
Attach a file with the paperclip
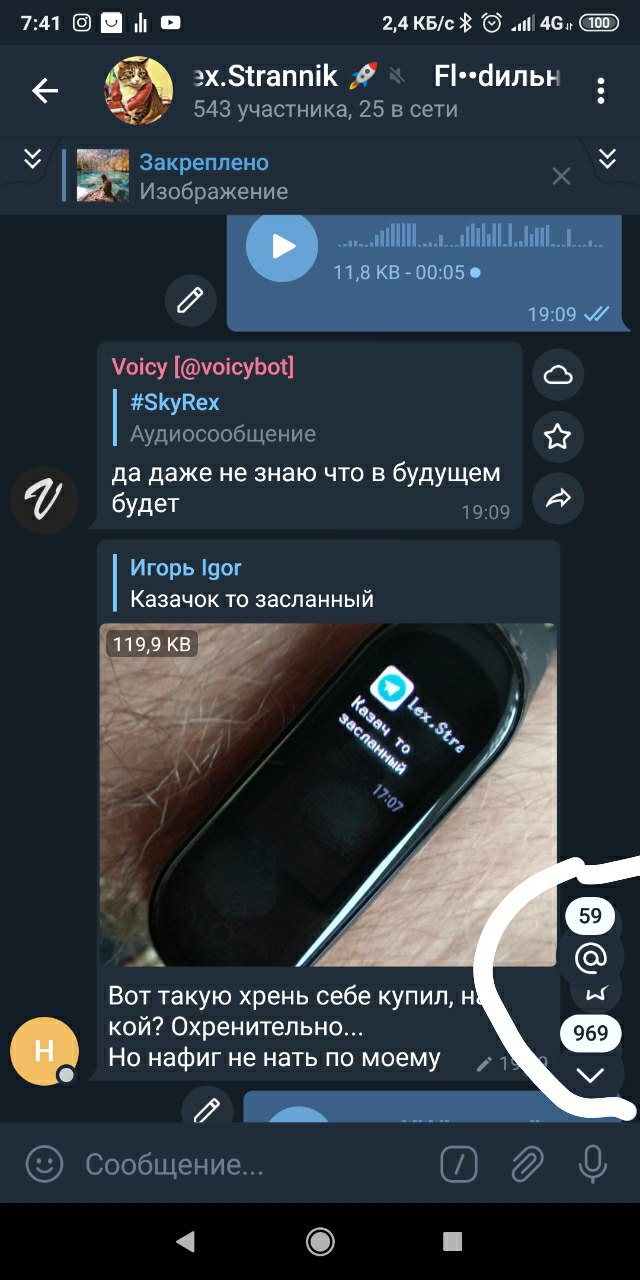pos(526,1164)
